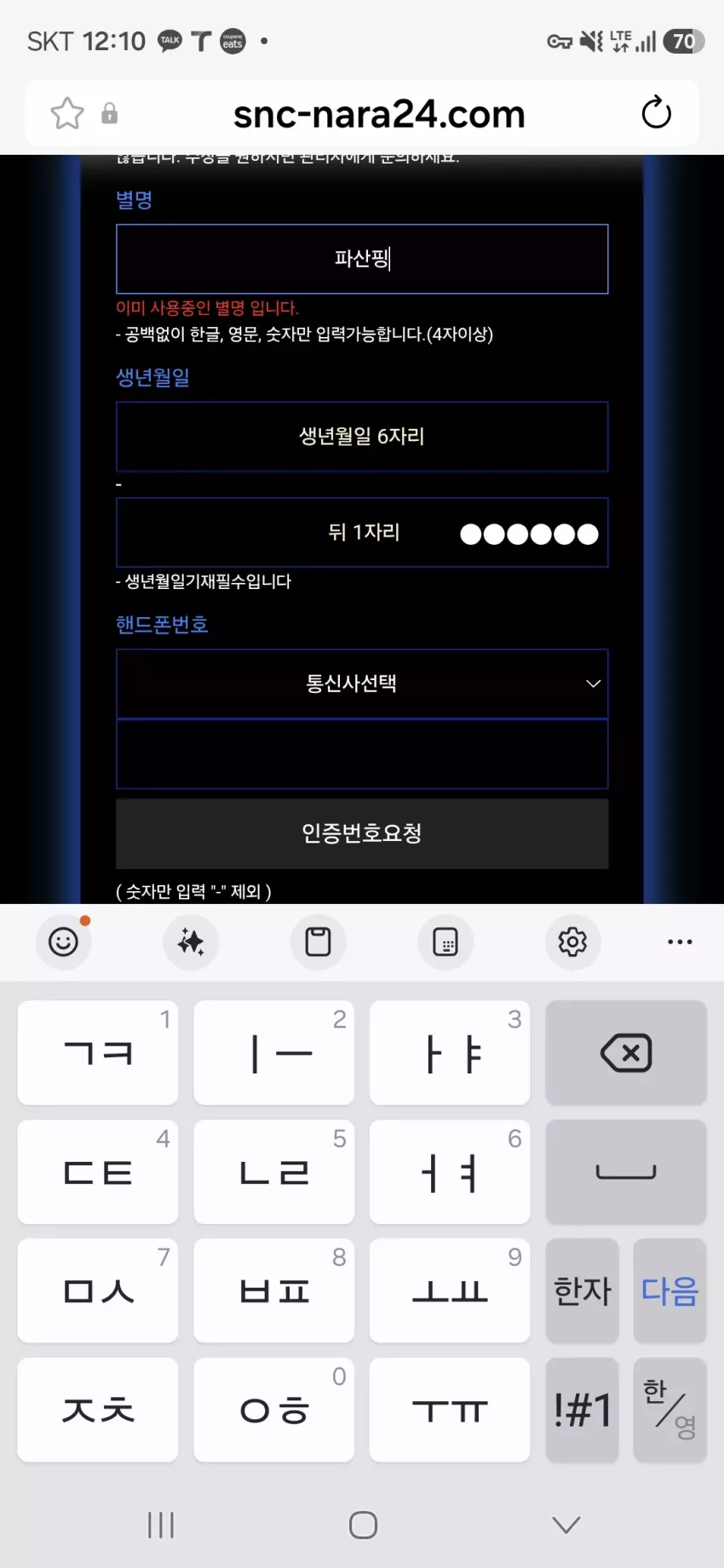724x1568 pixels.
Task: Bookmark this page with the star icon
Action: click(67, 113)
